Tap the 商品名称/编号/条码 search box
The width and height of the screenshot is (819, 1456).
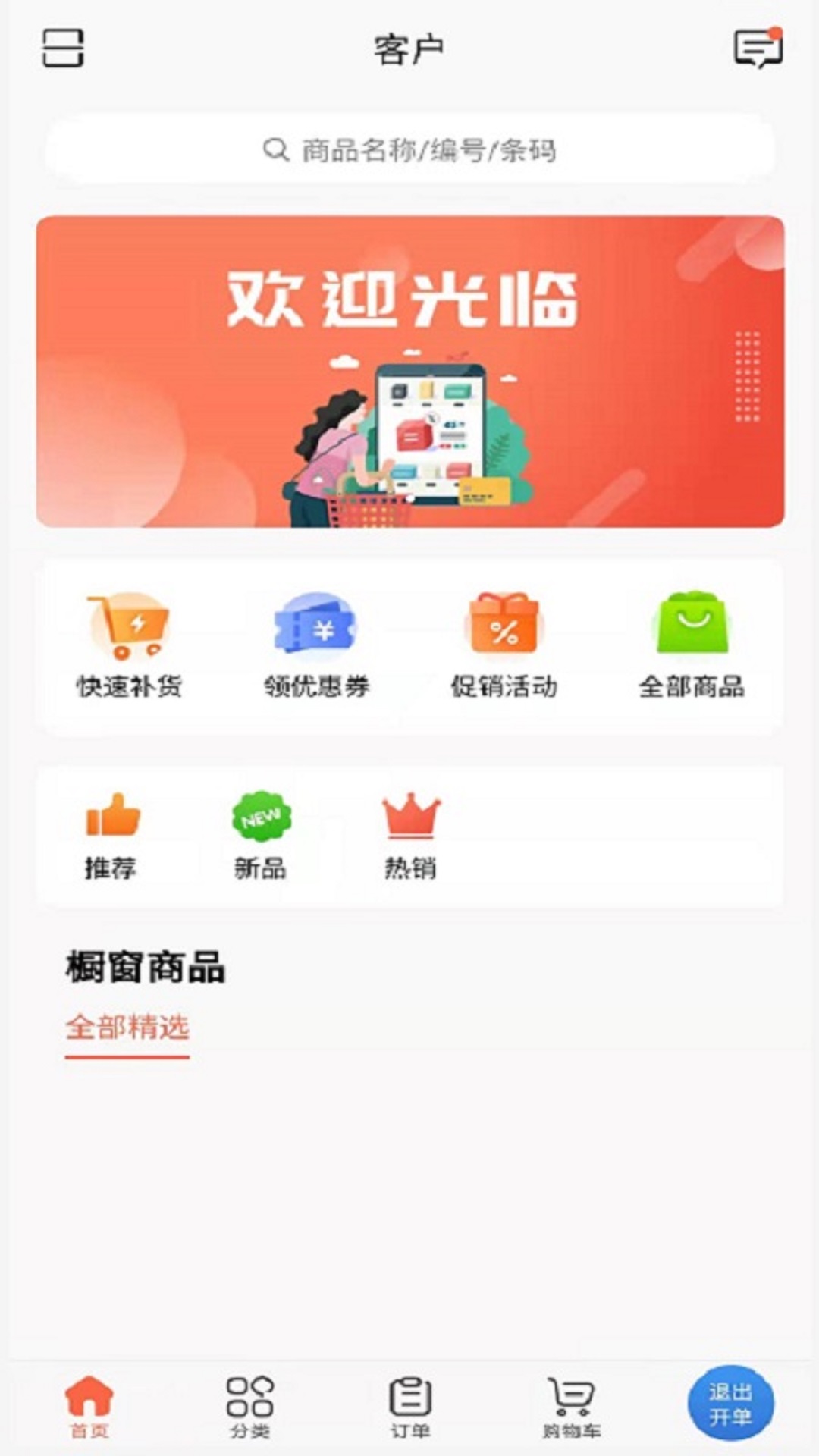tap(409, 149)
